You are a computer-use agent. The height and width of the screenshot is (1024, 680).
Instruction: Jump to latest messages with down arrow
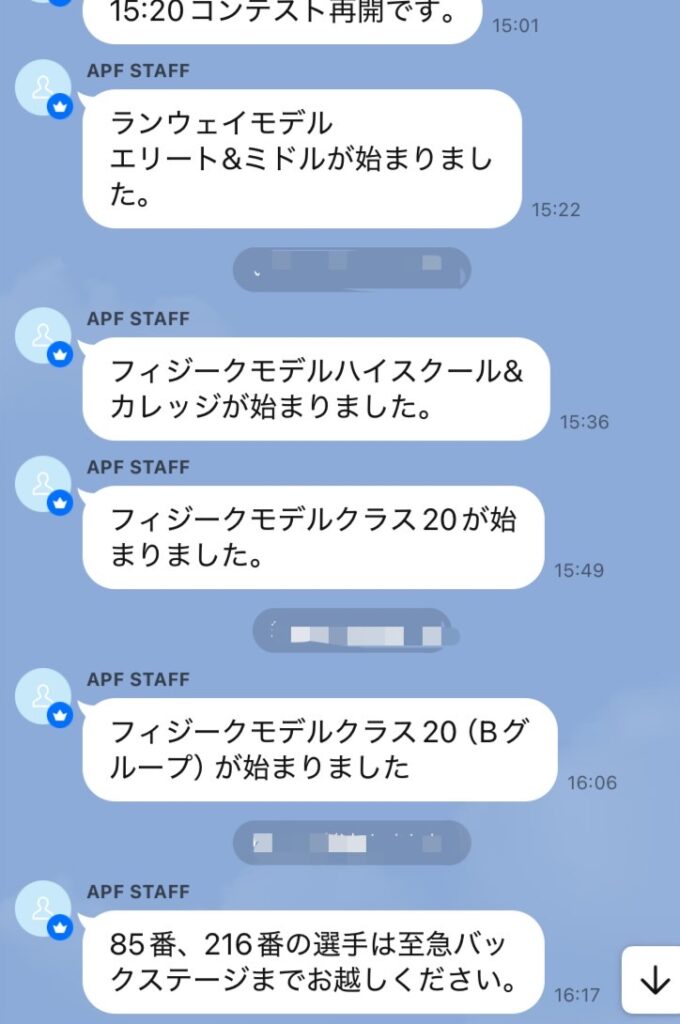[x=654, y=980]
